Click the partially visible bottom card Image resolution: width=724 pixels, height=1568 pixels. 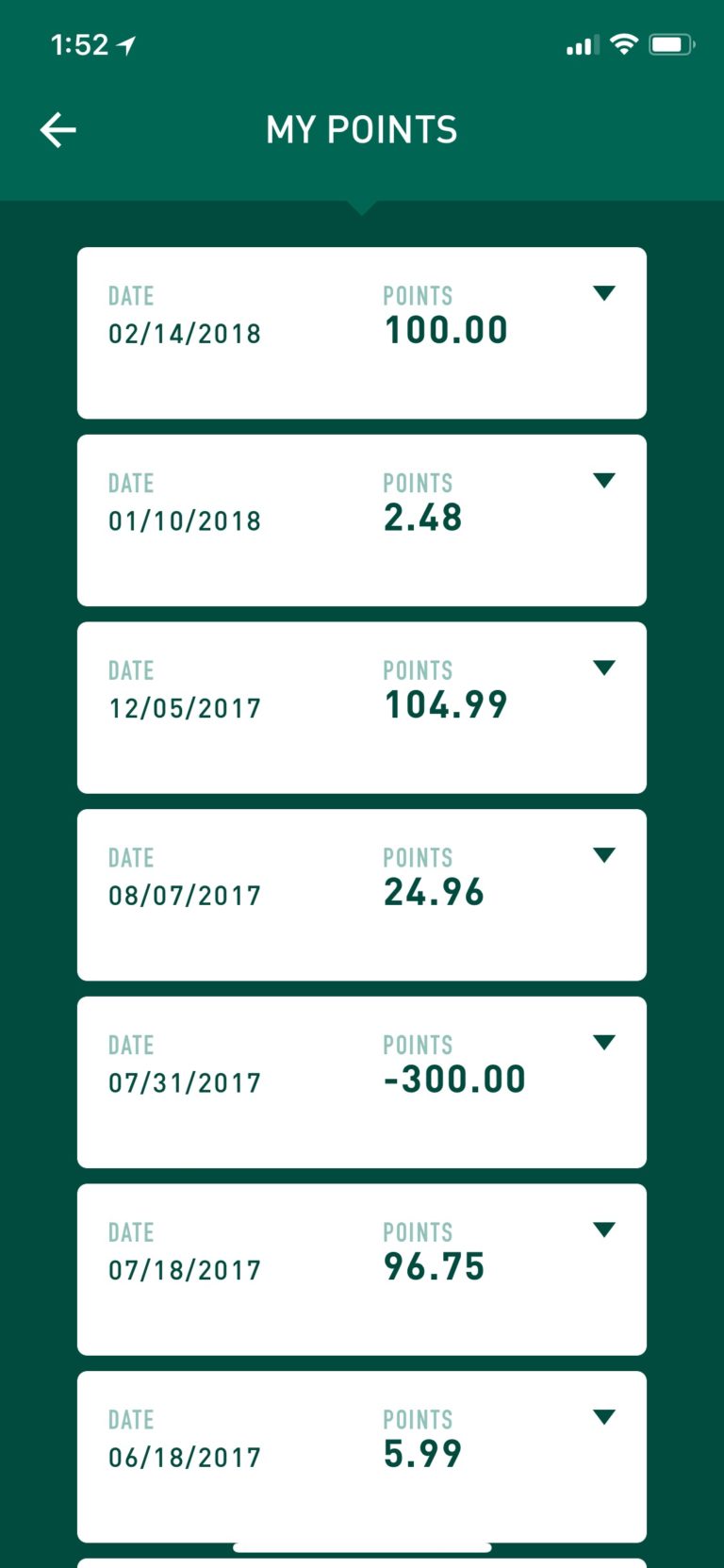coord(361,1560)
